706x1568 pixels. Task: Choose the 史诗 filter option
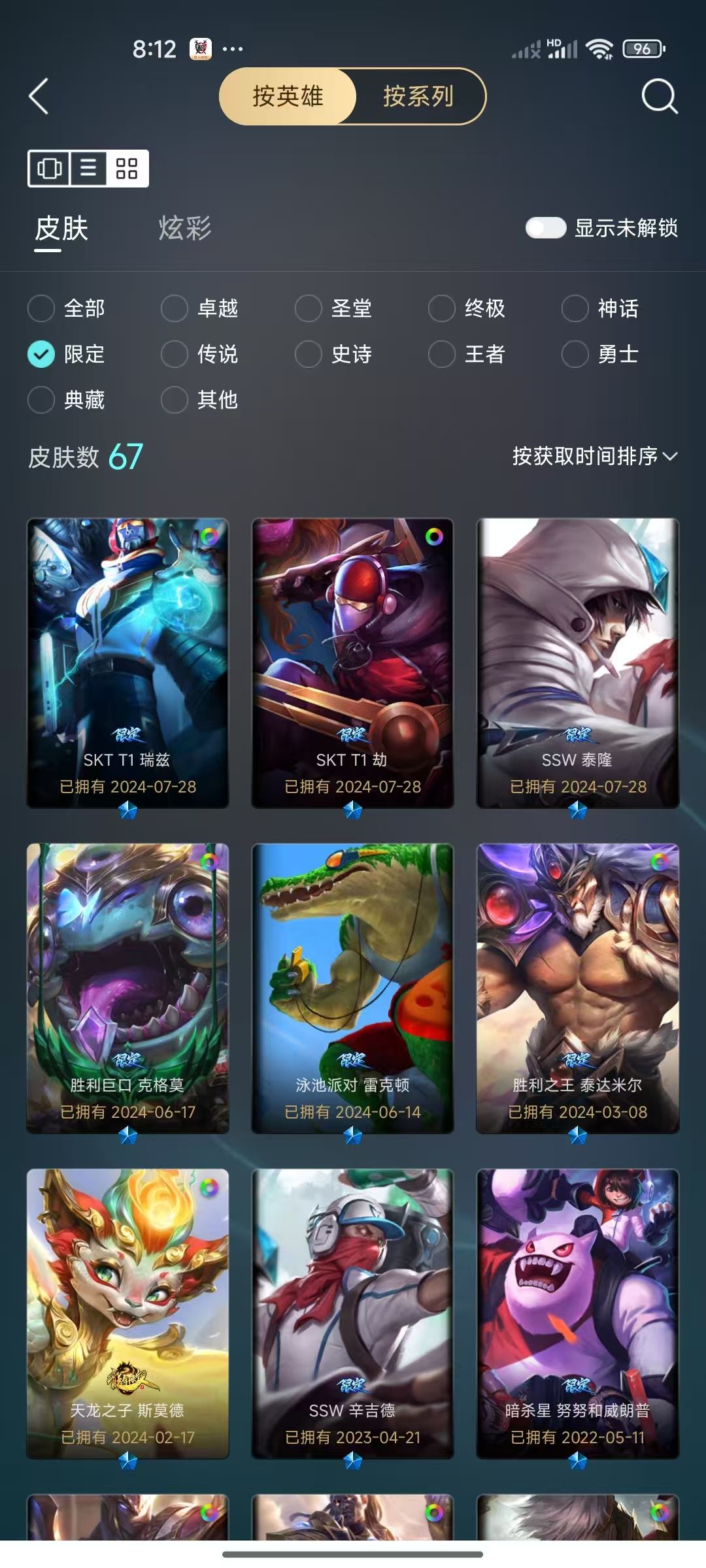click(333, 354)
